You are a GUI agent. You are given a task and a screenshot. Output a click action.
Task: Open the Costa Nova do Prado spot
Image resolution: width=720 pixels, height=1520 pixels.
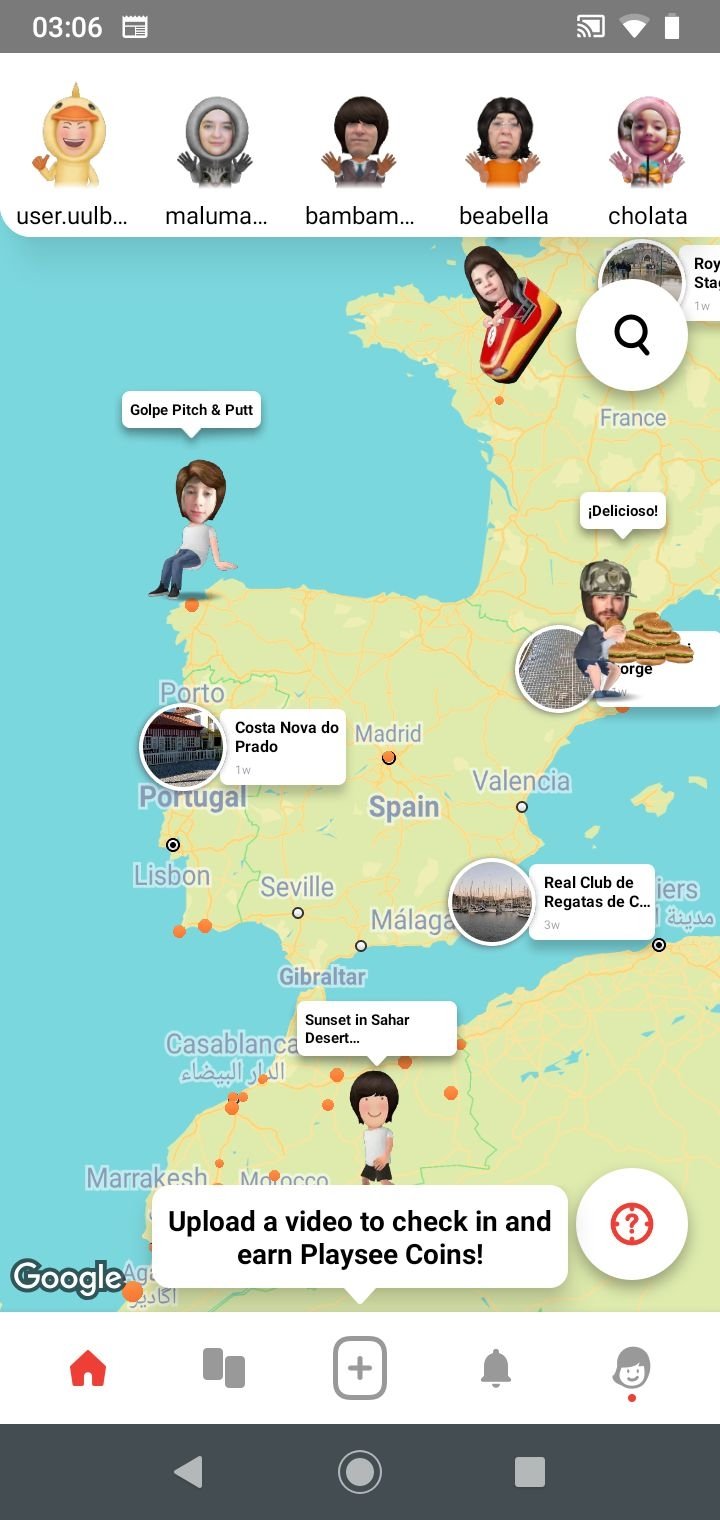(243, 747)
